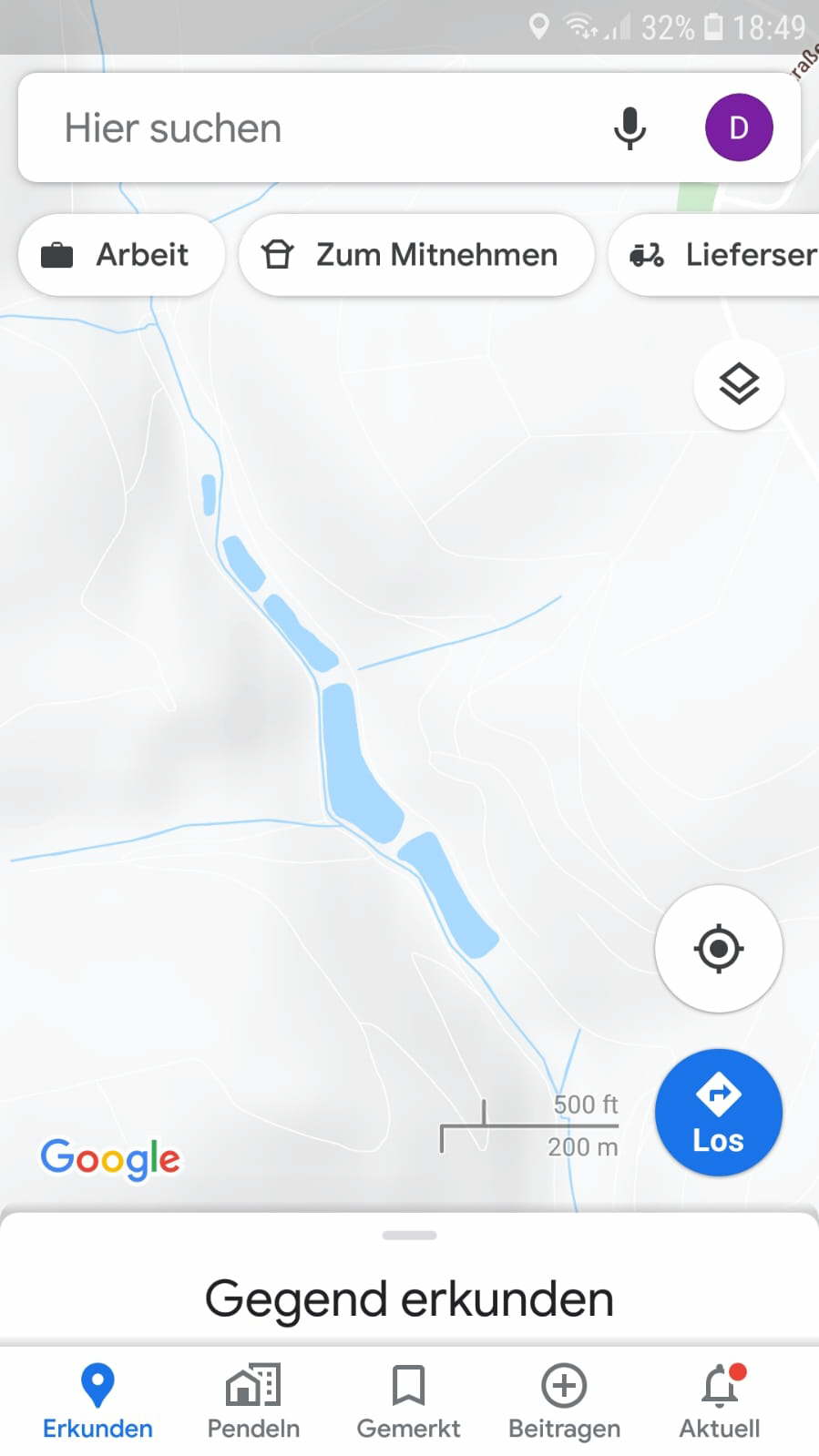Switch to the Gemerkt tab

[408, 1401]
